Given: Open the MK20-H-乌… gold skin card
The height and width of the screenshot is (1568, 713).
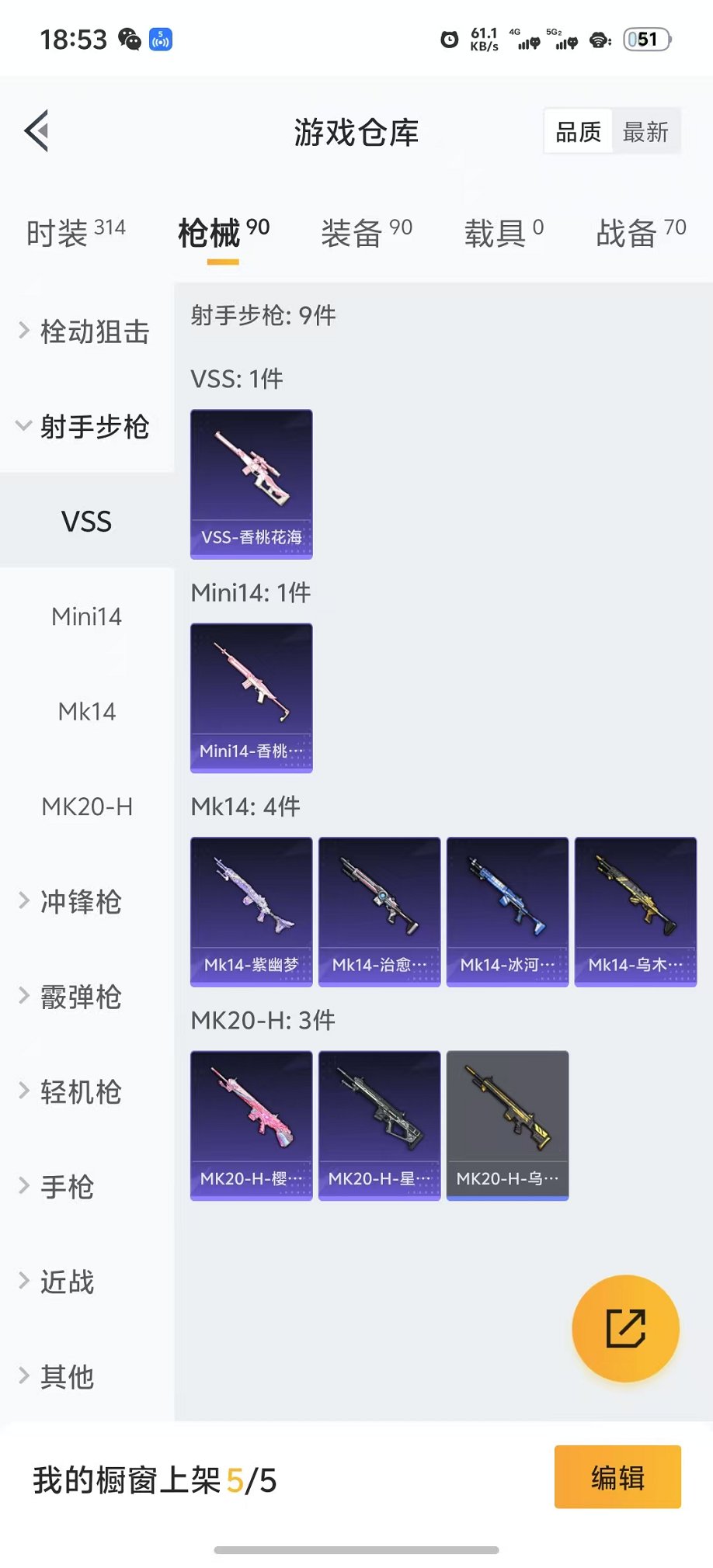Looking at the screenshot, I should point(508,1126).
